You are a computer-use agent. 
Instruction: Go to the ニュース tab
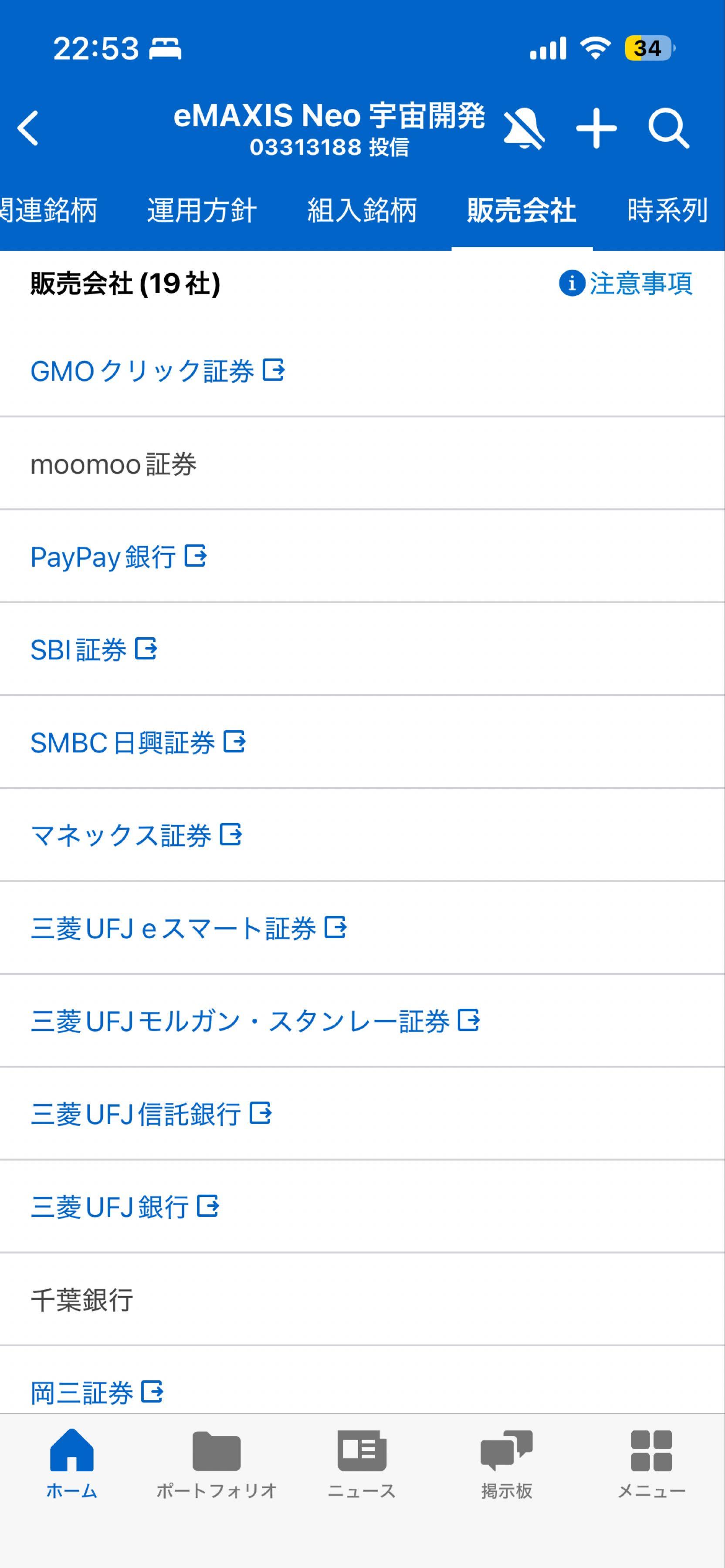coord(362,1464)
